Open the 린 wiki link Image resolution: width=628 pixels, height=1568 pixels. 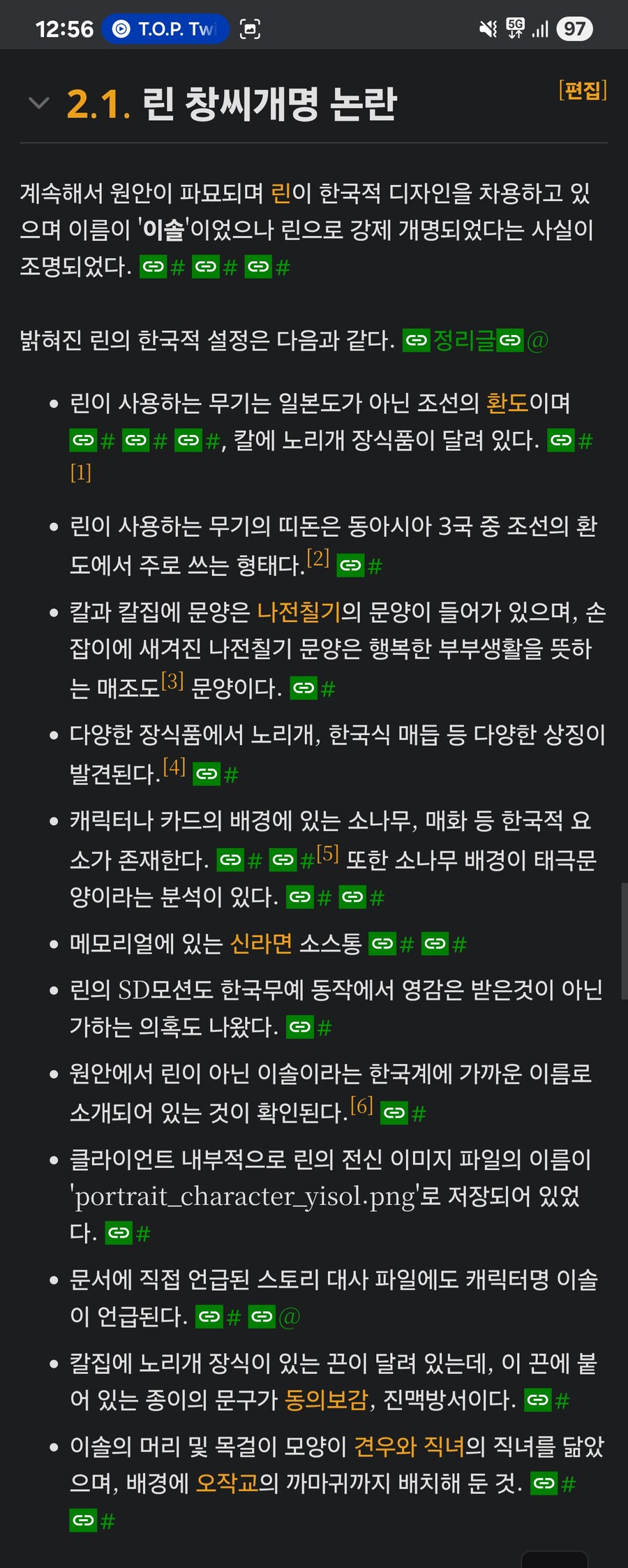[x=281, y=193]
